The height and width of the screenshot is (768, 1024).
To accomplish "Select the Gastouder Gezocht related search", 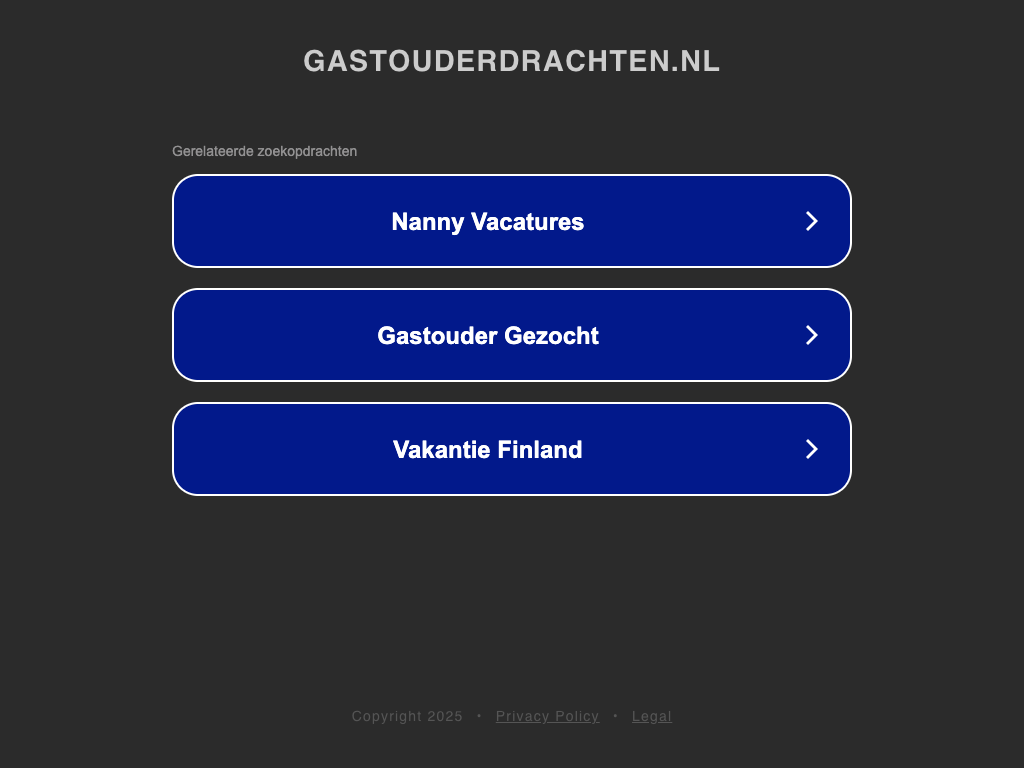I will [x=511, y=335].
